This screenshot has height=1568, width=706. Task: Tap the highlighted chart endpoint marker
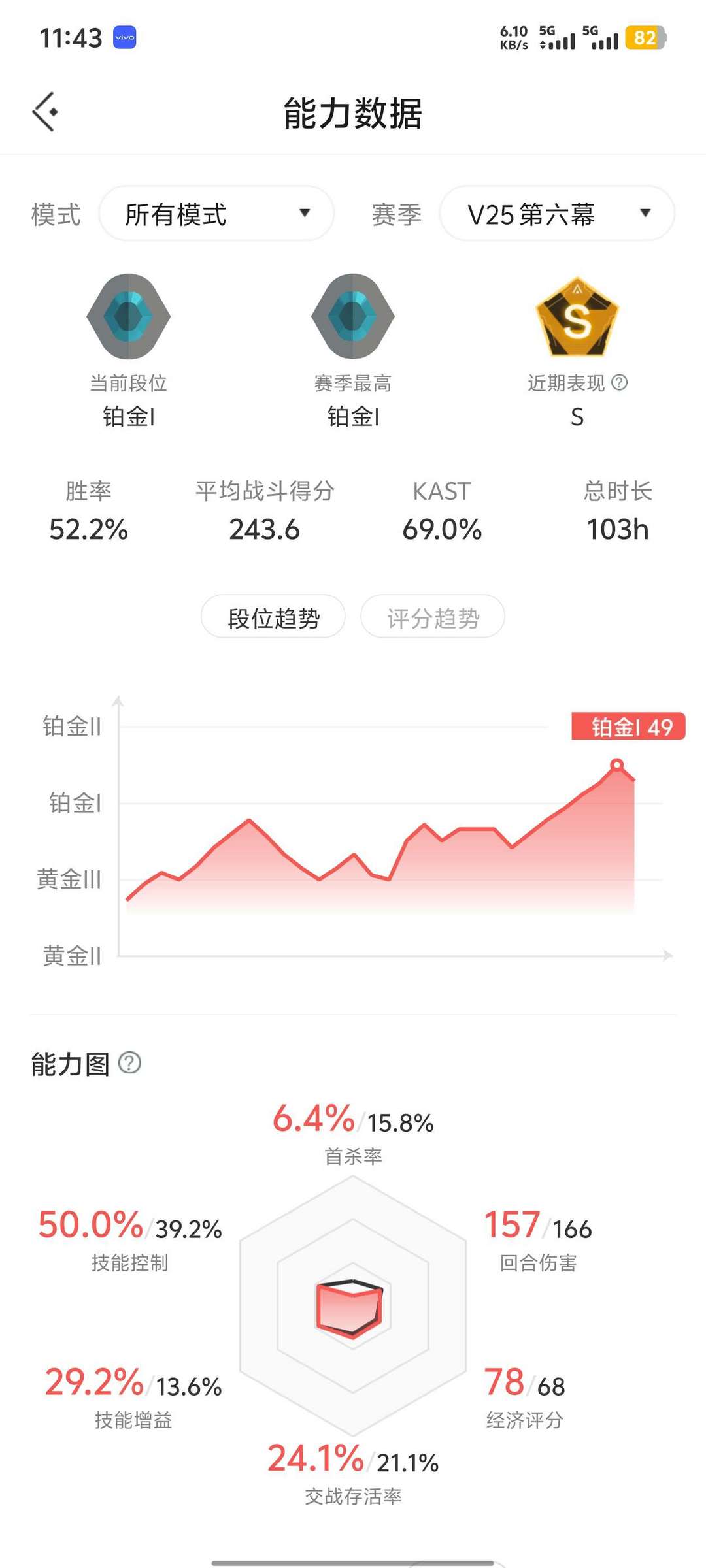[616, 764]
